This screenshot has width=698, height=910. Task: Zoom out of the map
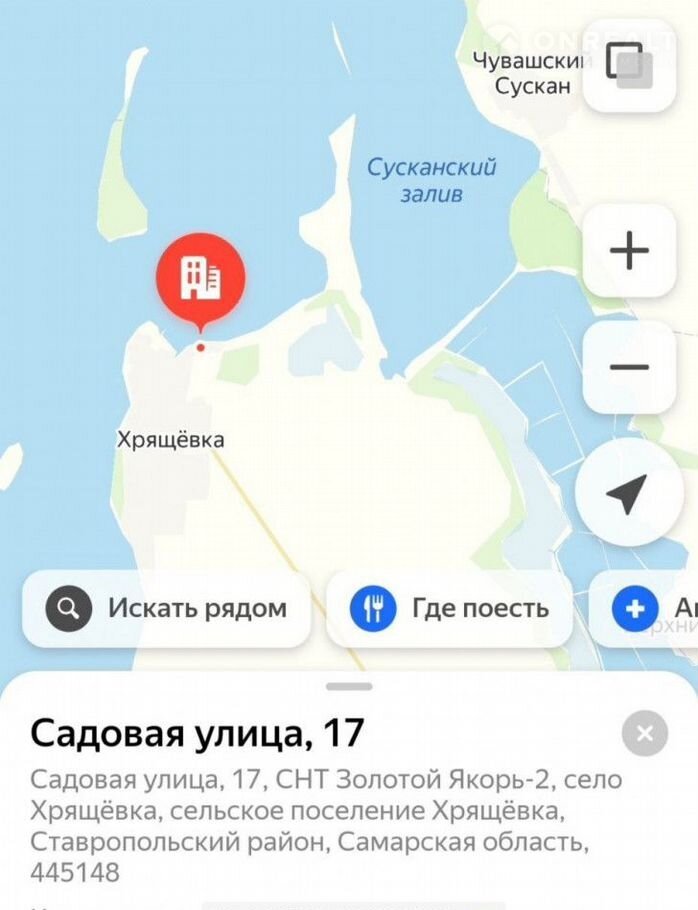pyautogui.click(x=629, y=367)
